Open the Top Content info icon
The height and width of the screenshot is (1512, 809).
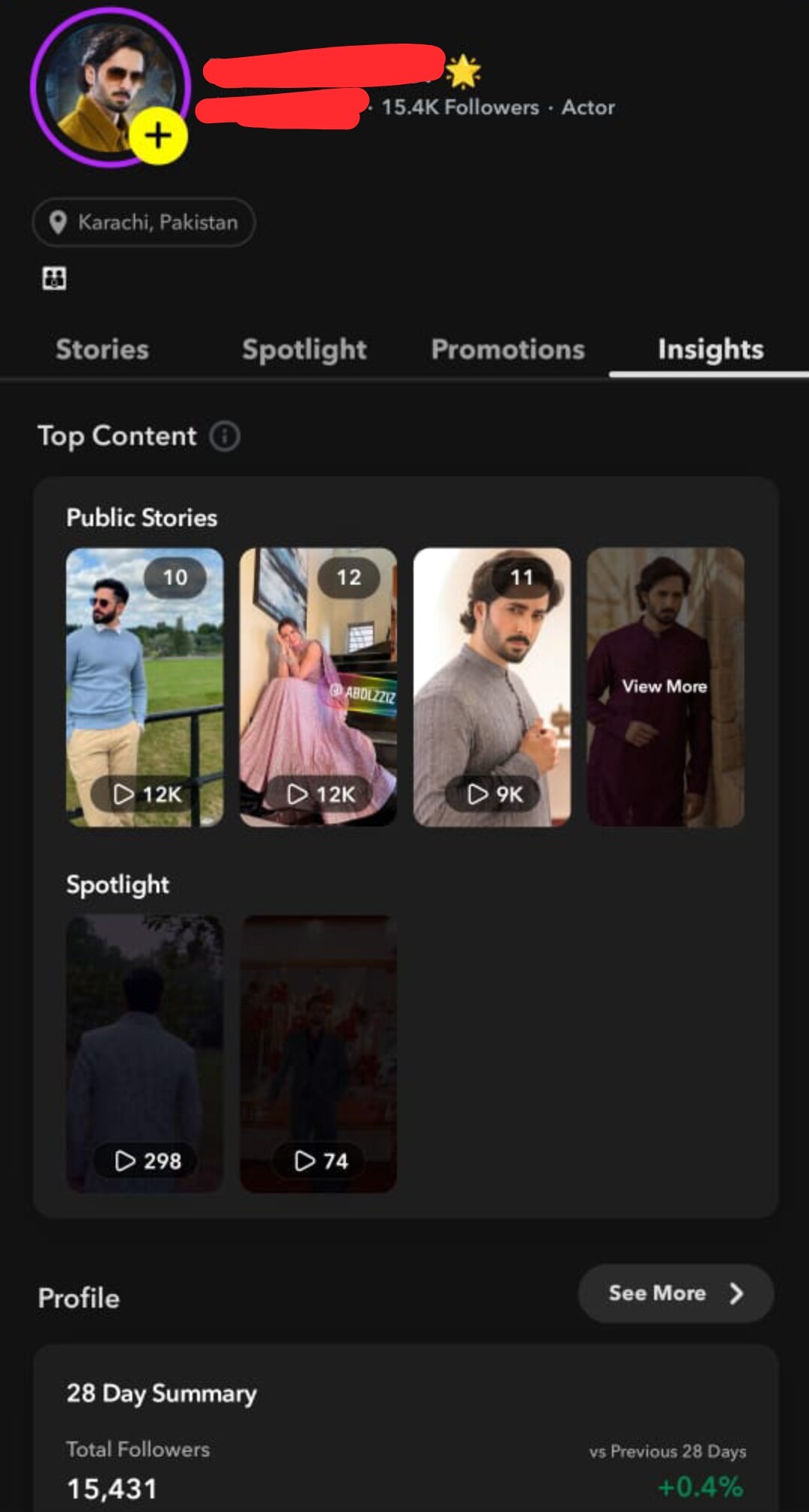[224, 436]
